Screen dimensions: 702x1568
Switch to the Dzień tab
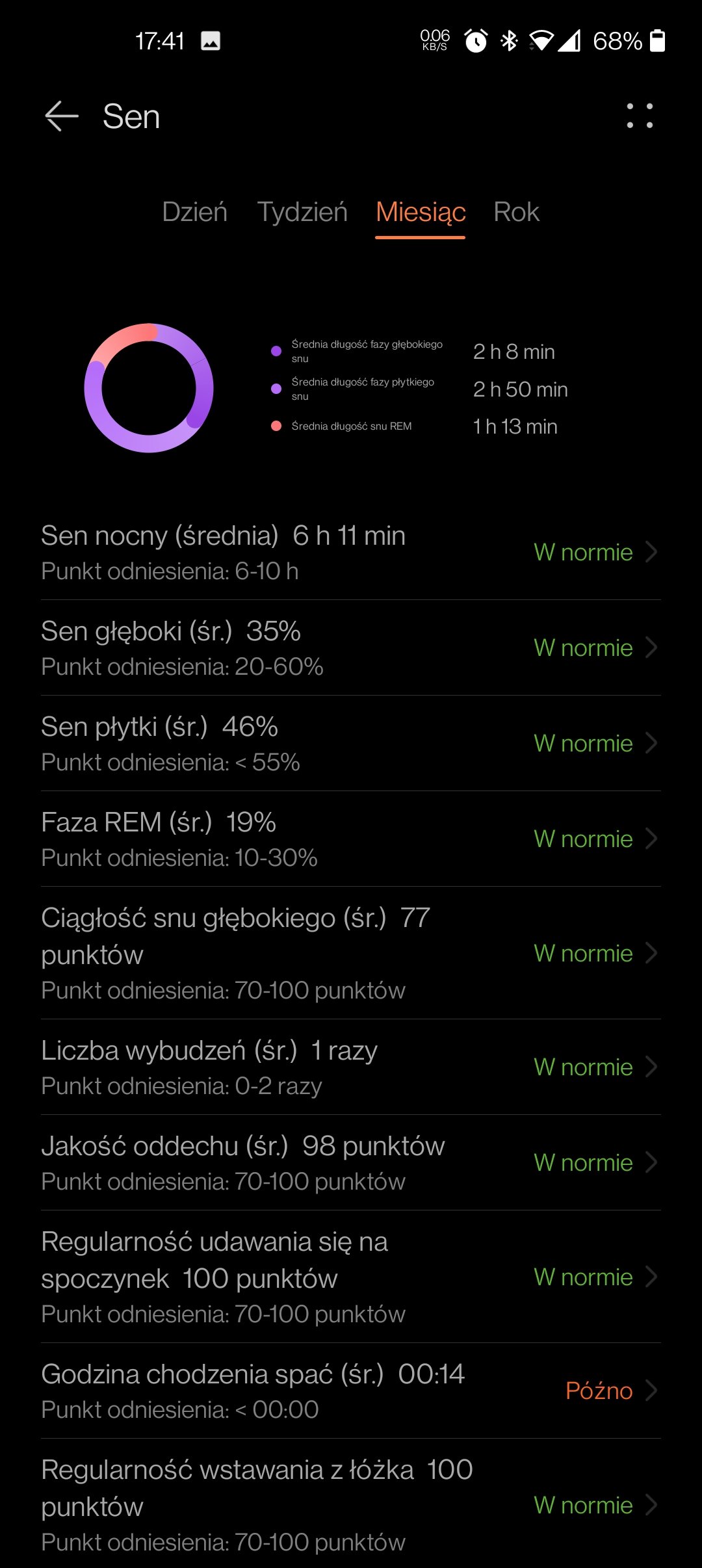click(x=194, y=212)
